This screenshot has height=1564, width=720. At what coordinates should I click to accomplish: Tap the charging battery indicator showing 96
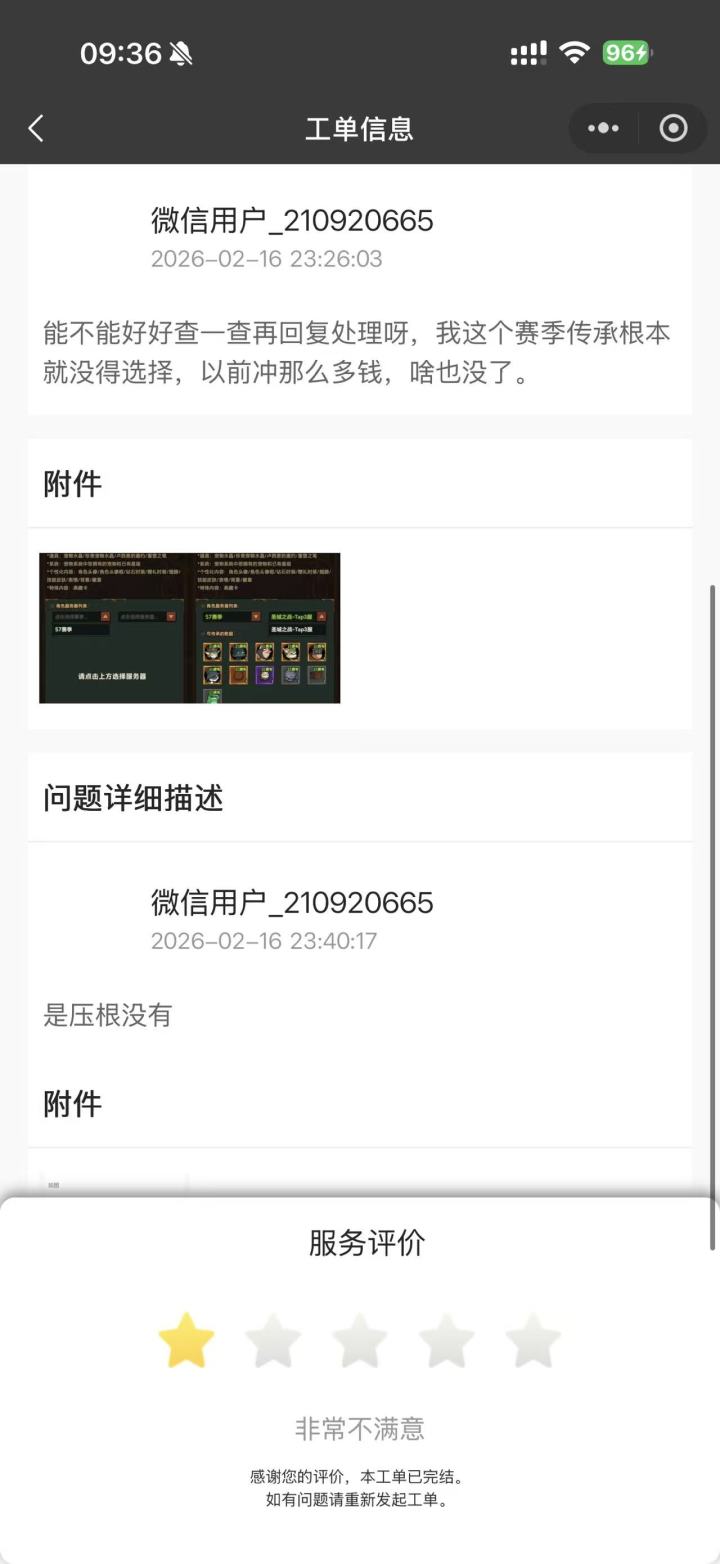(626, 51)
